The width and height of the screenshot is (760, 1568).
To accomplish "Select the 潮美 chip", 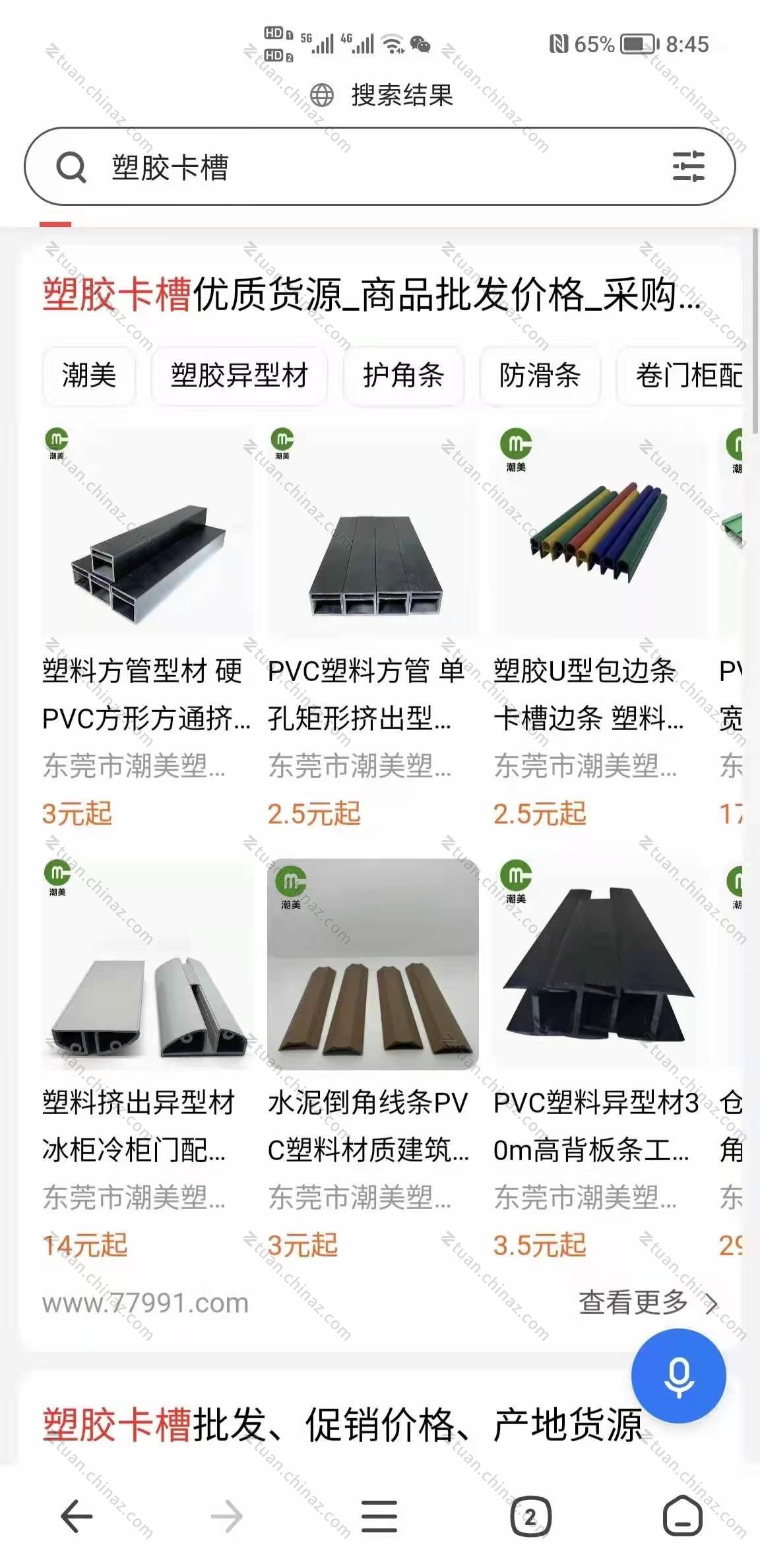I will point(89,376).
